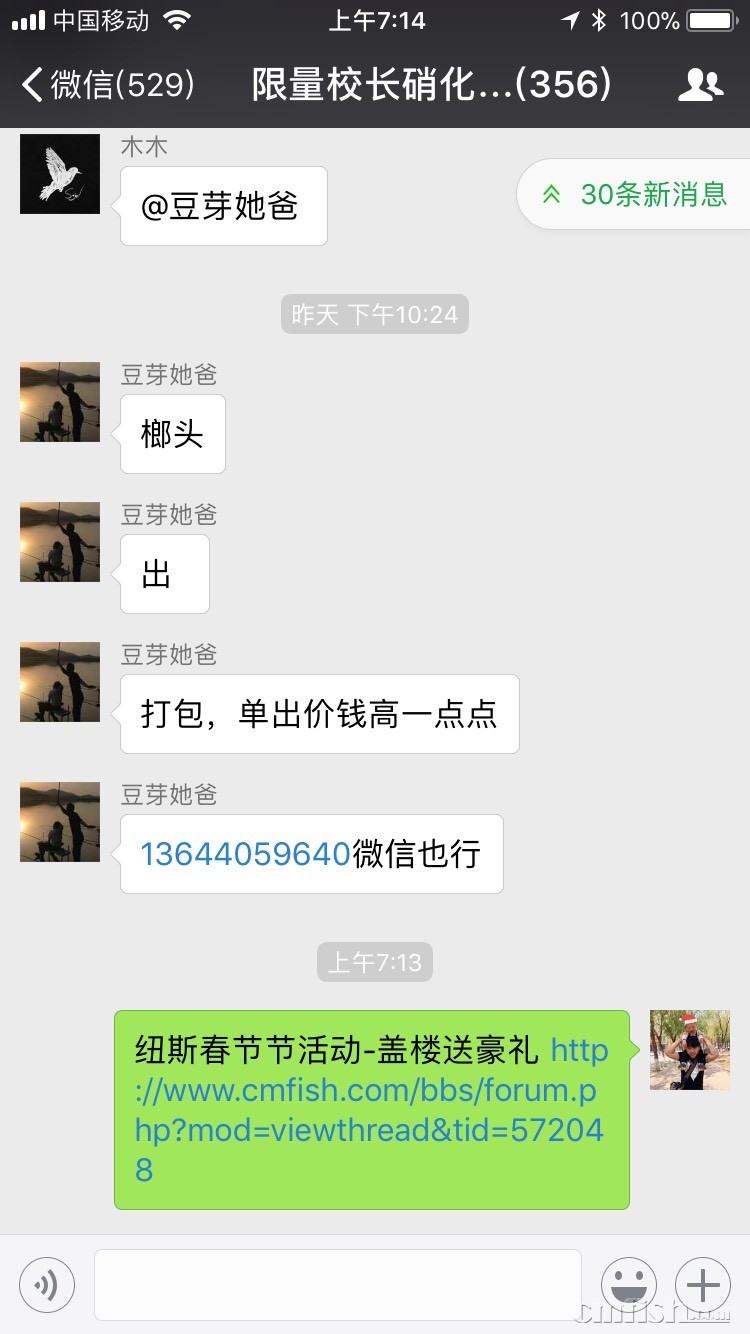Switch to voice message input

(x=47, y=1284)
